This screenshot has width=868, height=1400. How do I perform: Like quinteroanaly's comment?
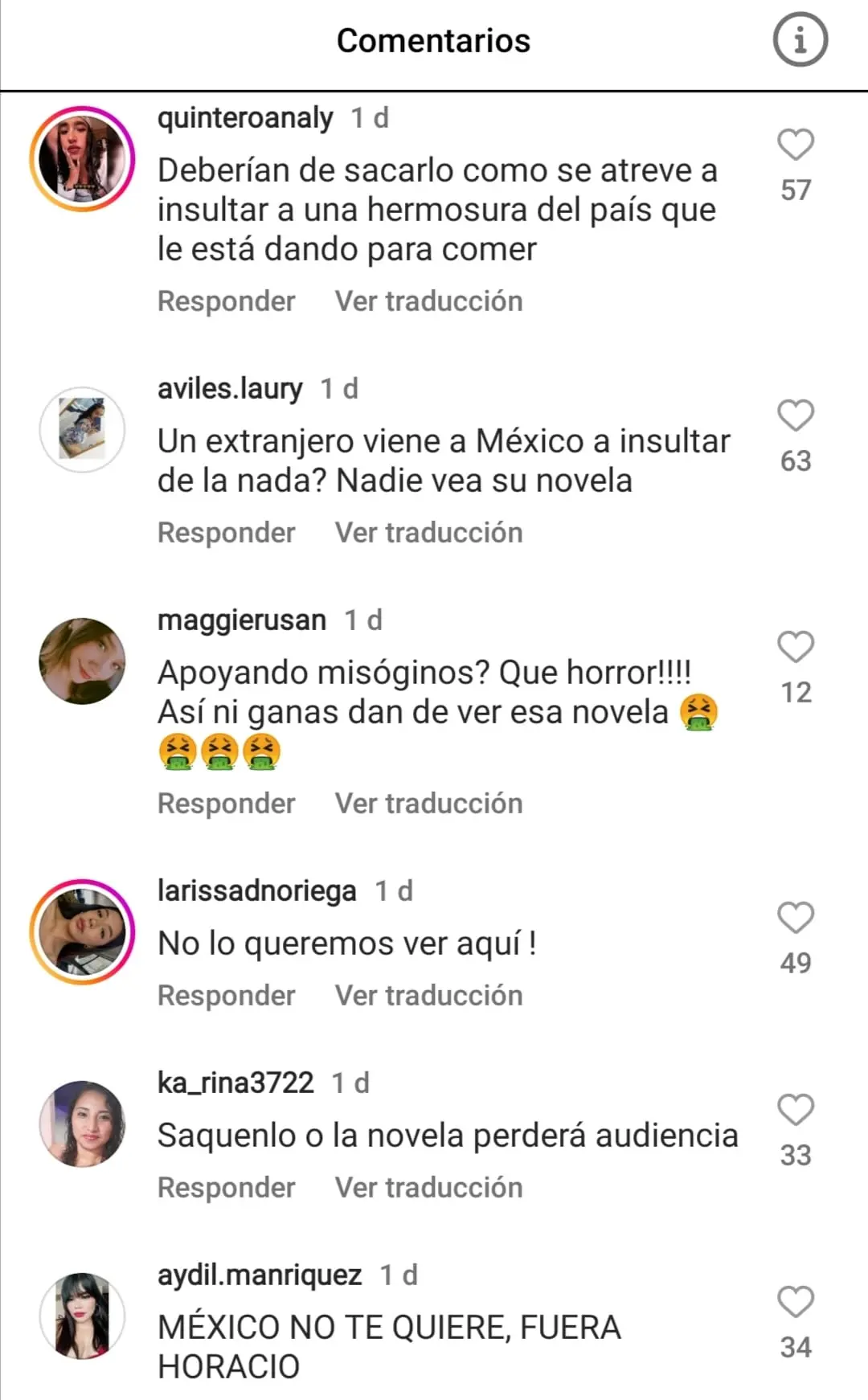pyautogui.click(x=796, y=145)
